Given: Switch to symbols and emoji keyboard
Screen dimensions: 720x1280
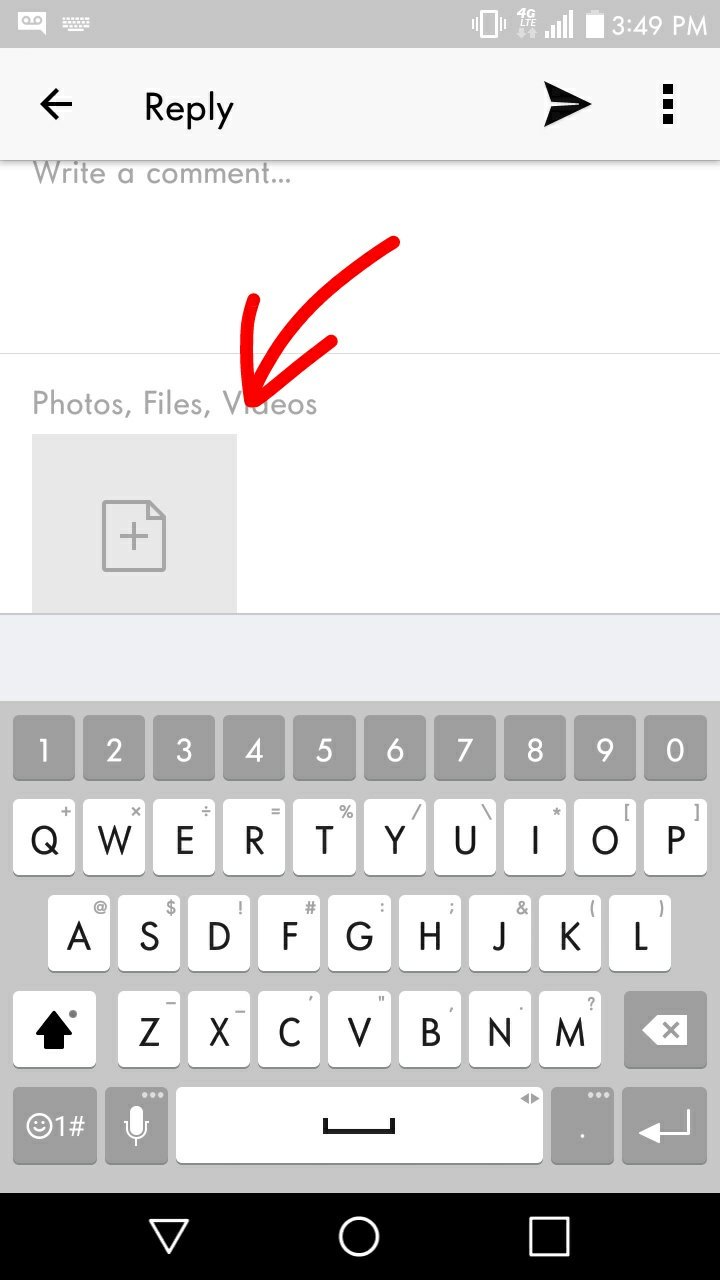Looking at the screenshot, I should [55, 1126].
